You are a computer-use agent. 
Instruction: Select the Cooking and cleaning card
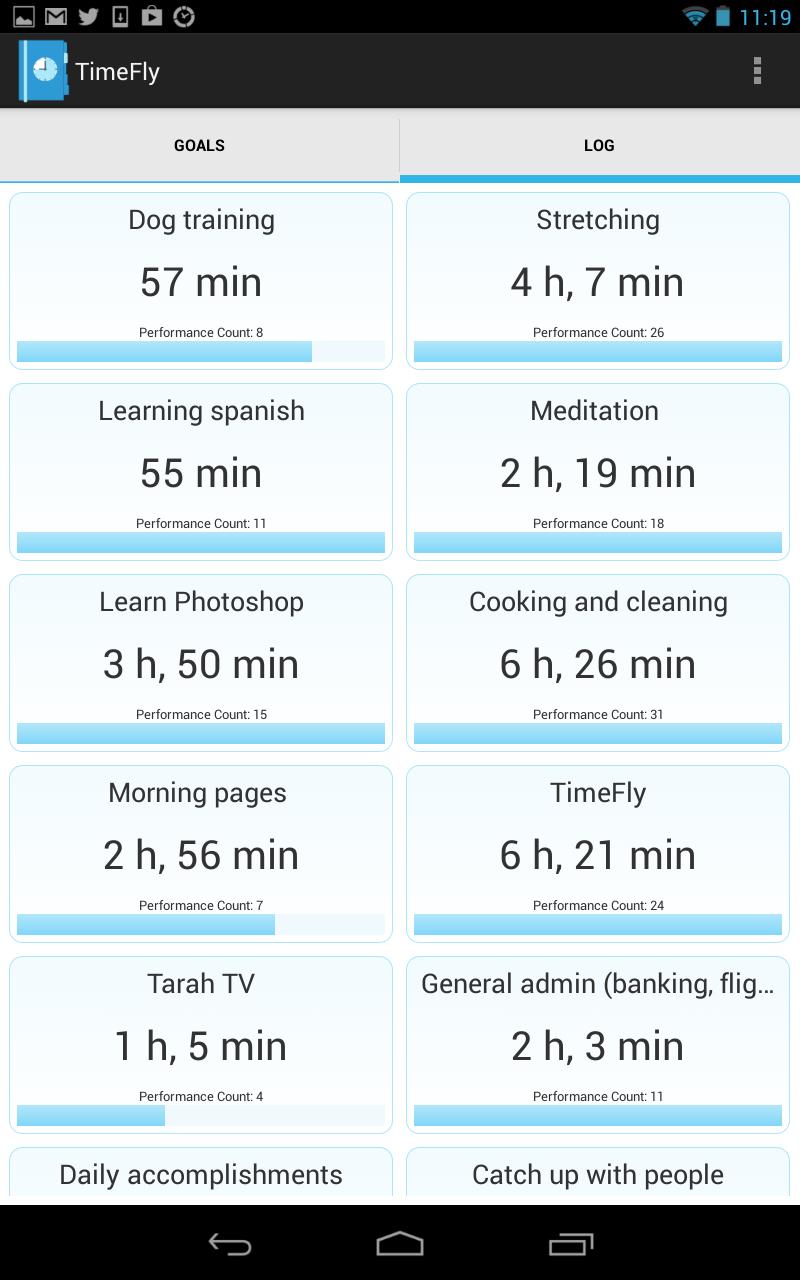(x=598, y=663)
